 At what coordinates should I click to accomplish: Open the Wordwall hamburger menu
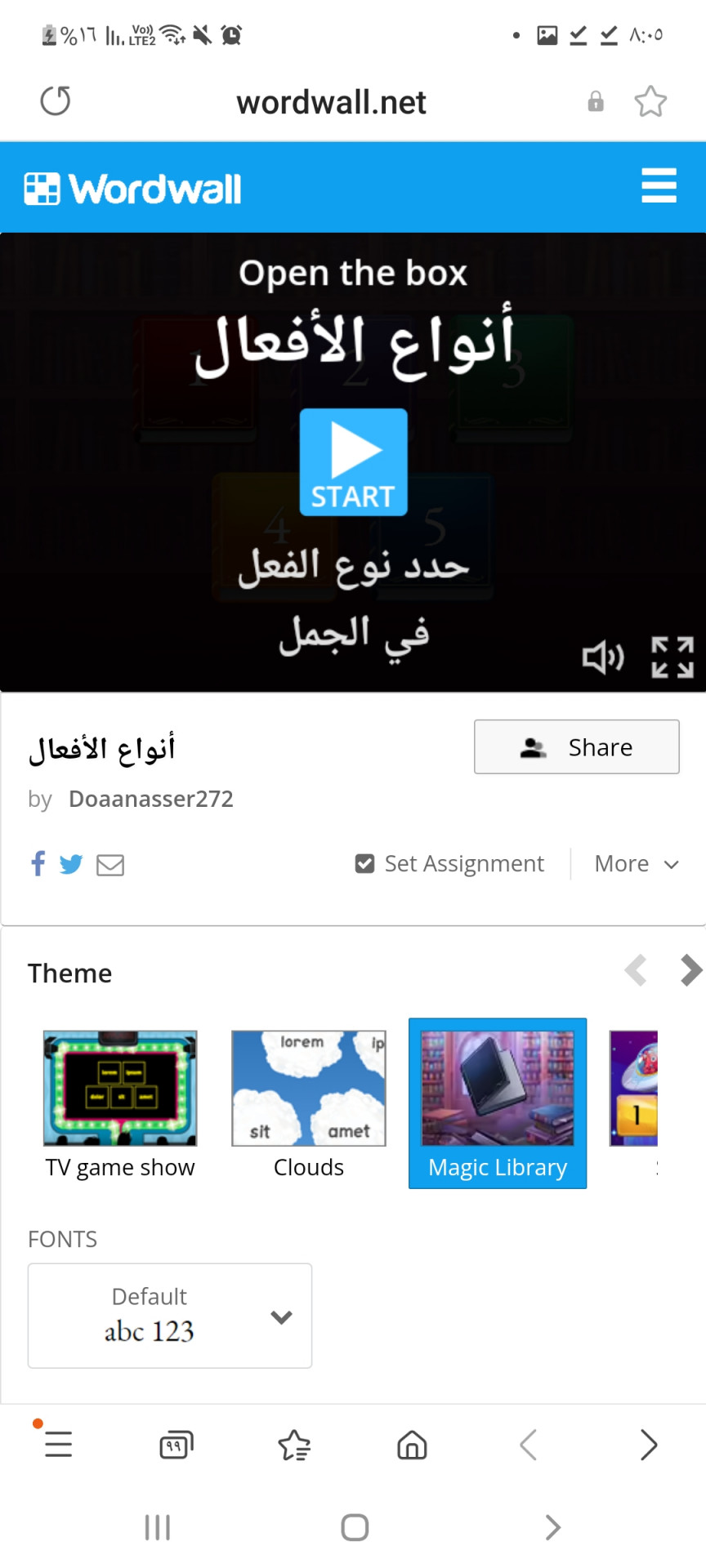[x=659, y=186]
